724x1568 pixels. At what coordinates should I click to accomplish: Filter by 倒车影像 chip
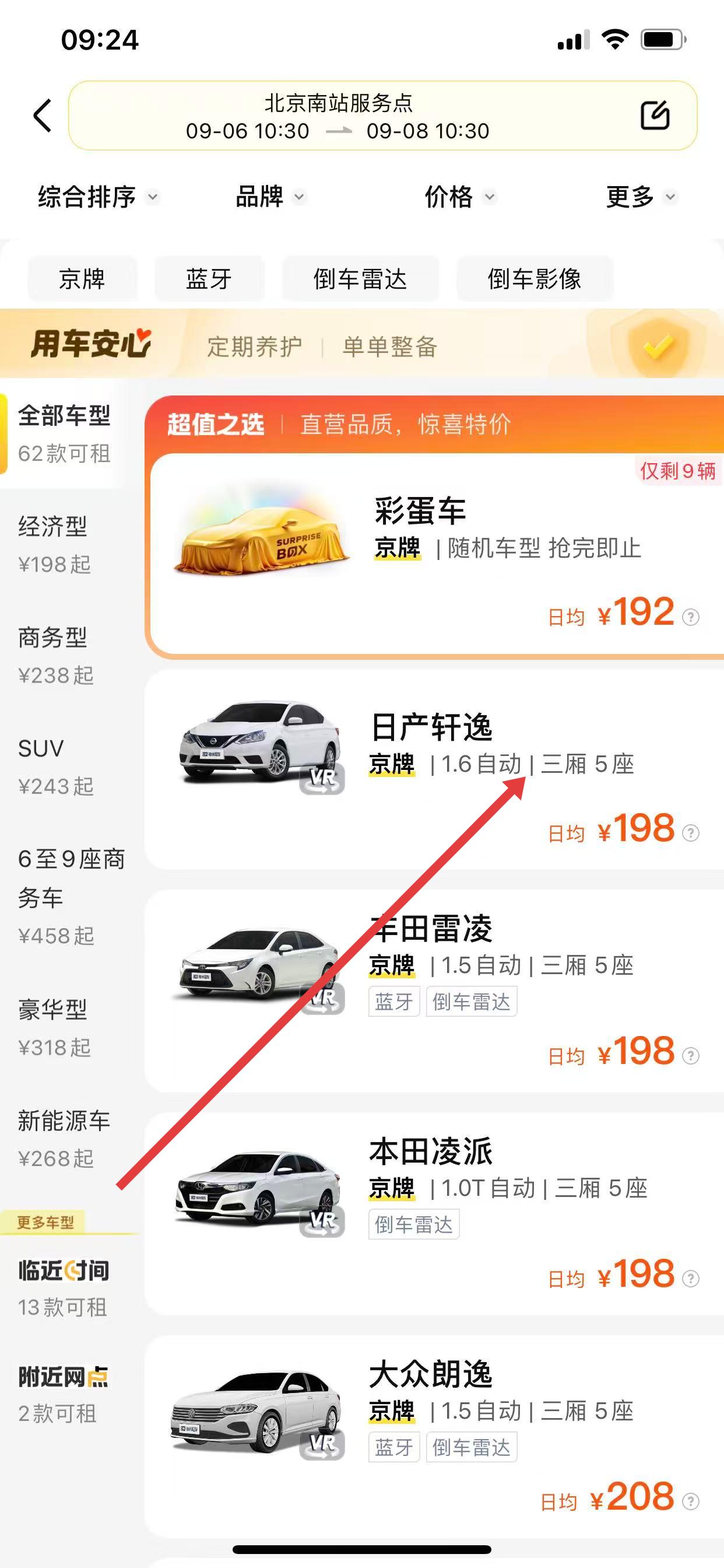[534, 279]
